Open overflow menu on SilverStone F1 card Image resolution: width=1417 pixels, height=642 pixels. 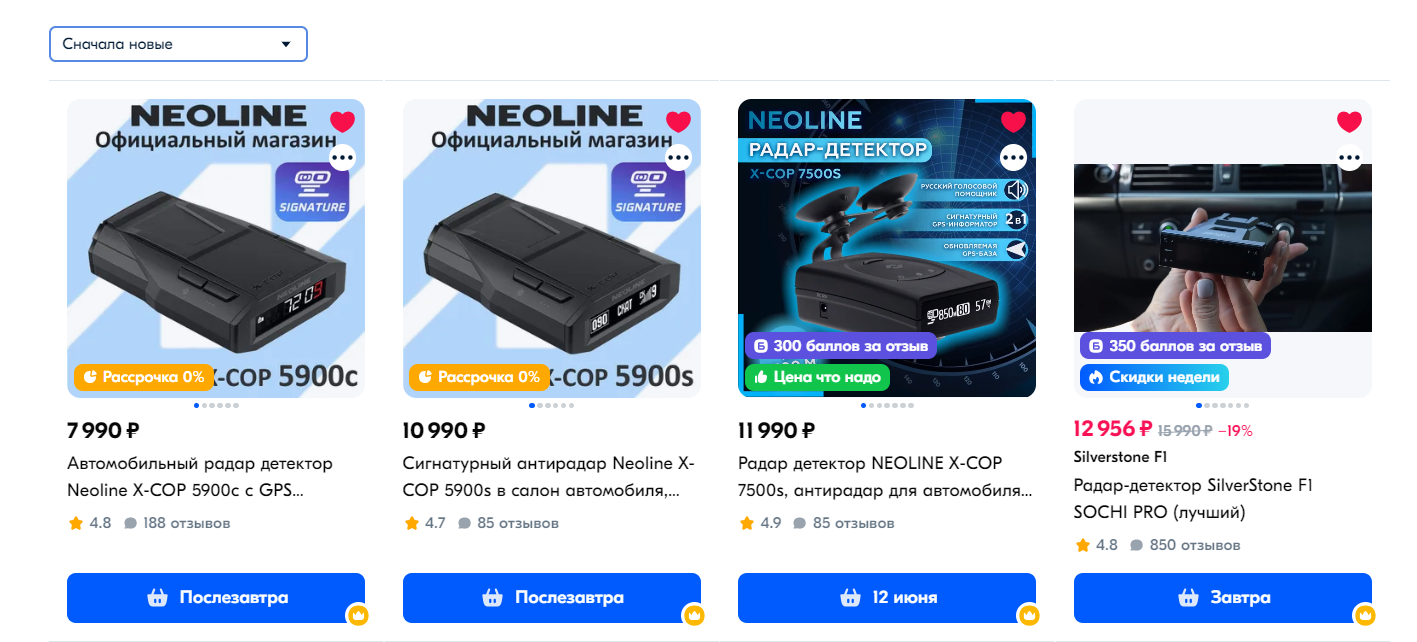(1349, 158)
